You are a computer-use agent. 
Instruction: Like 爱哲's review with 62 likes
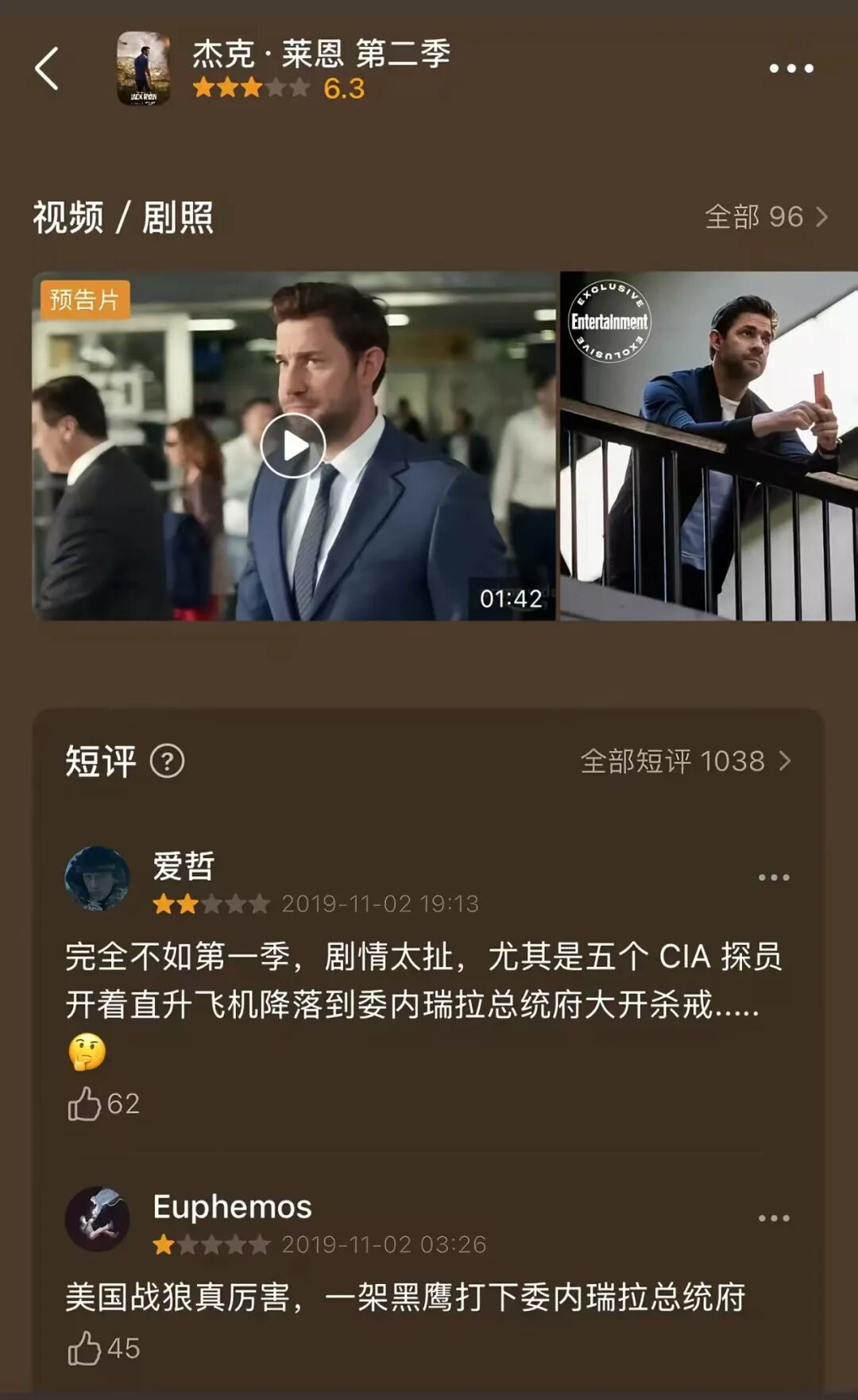[85, 1104]
